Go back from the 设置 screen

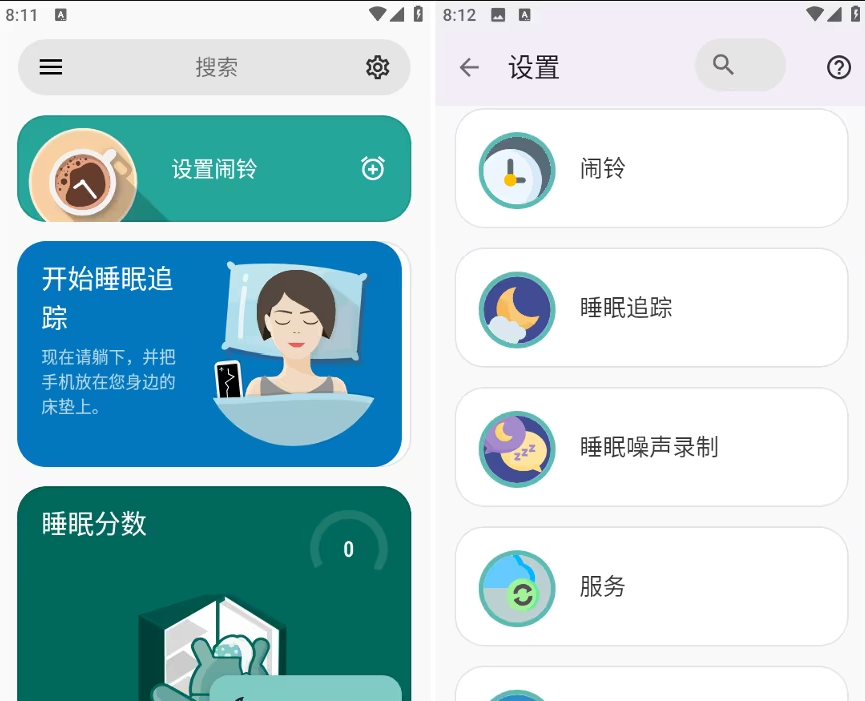coord(469,67)
